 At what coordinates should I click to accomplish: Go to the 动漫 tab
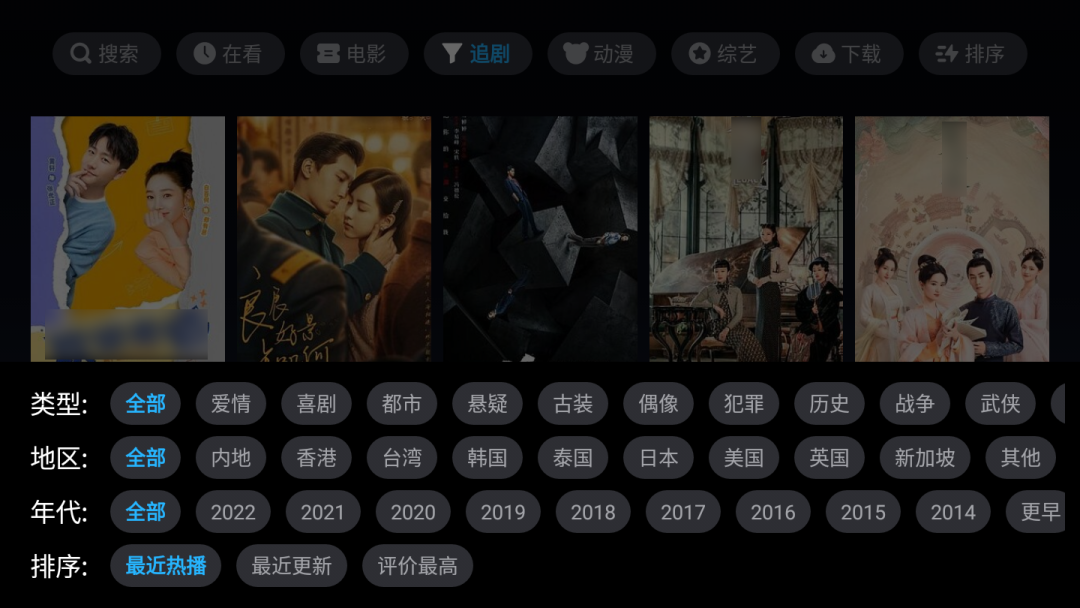click(x=601, y=54)
